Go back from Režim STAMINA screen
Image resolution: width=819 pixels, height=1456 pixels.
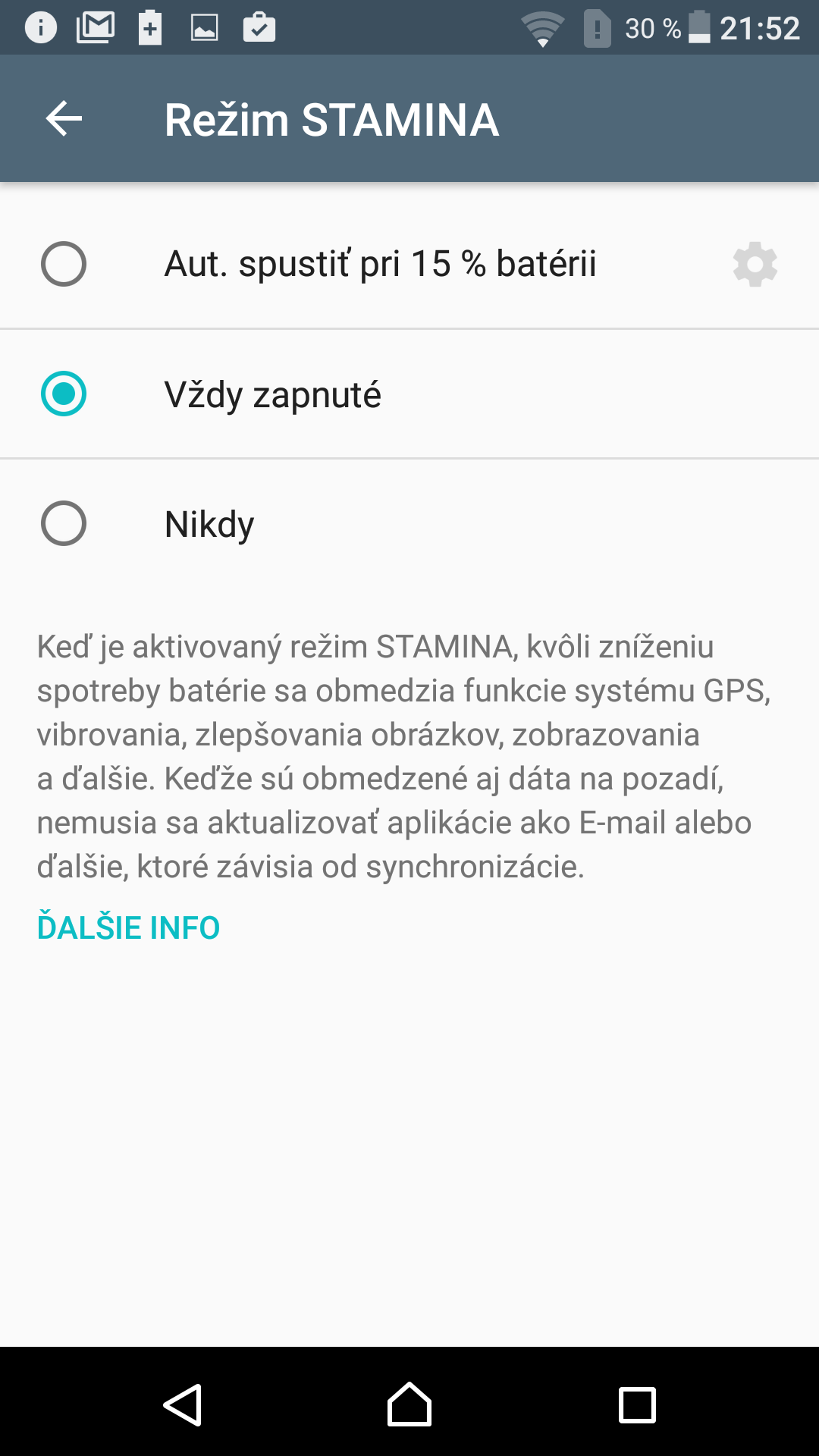point(64,119)
